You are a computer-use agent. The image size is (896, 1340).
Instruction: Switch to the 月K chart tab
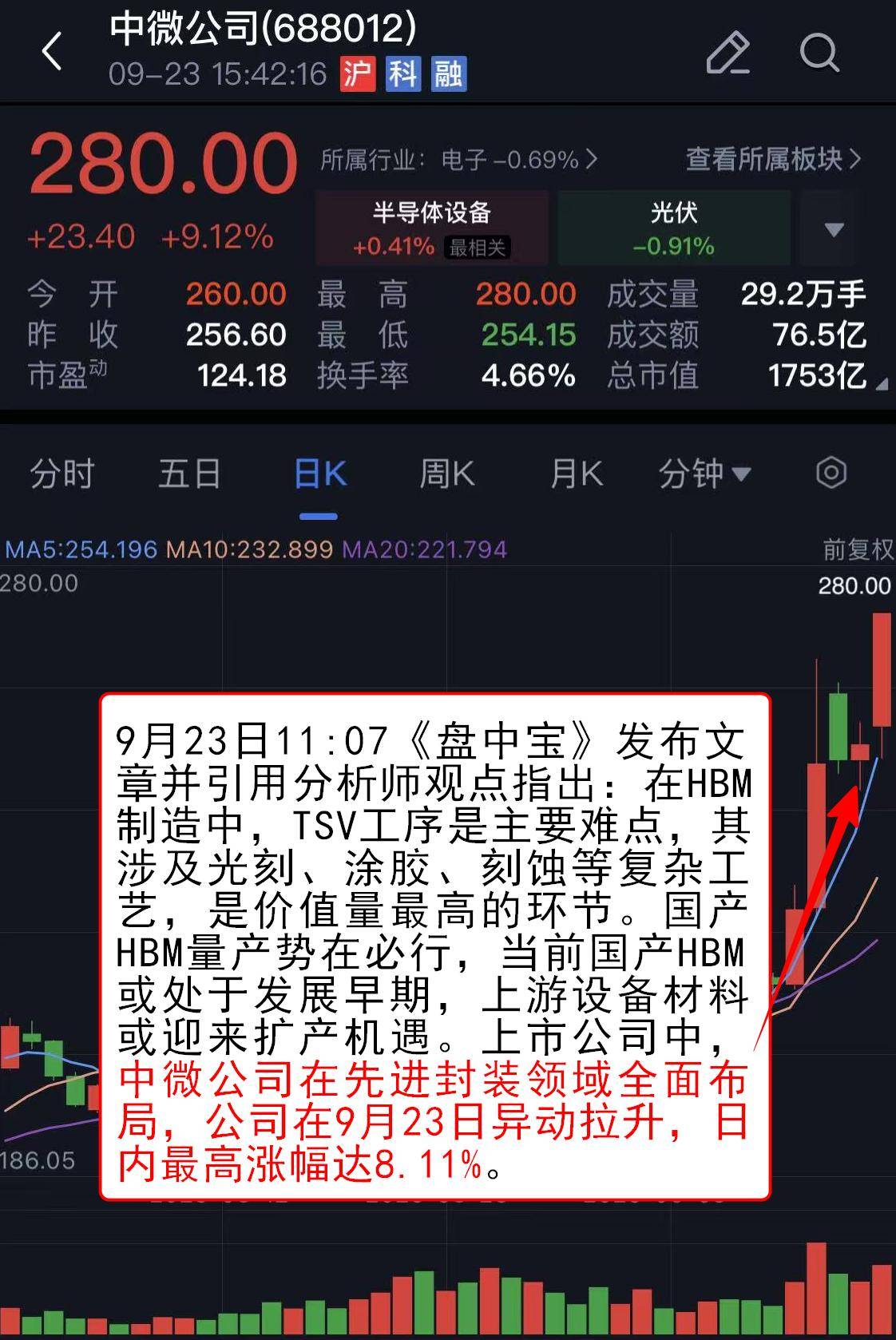576,474
